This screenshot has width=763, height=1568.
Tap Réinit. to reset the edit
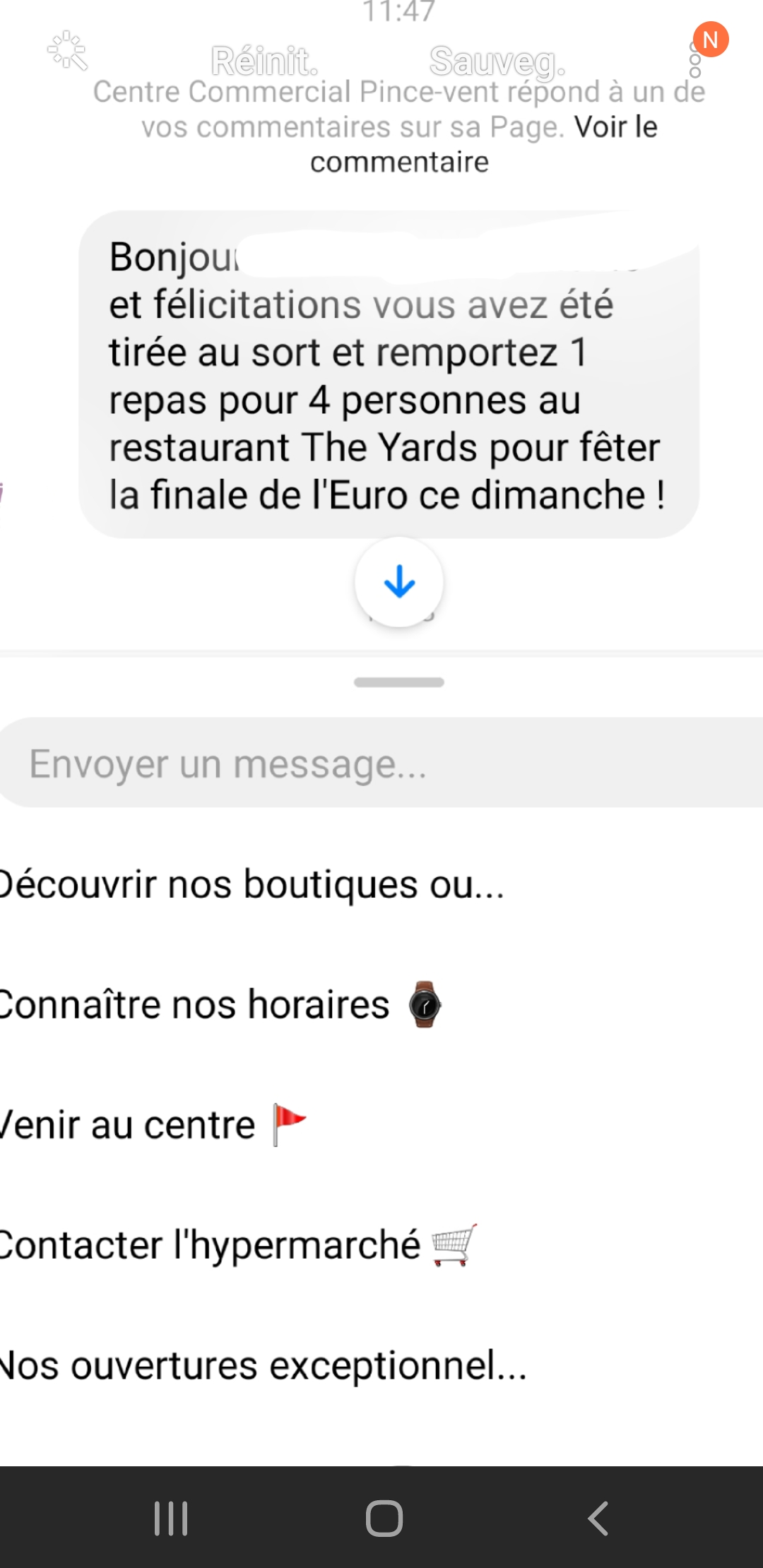265,61
